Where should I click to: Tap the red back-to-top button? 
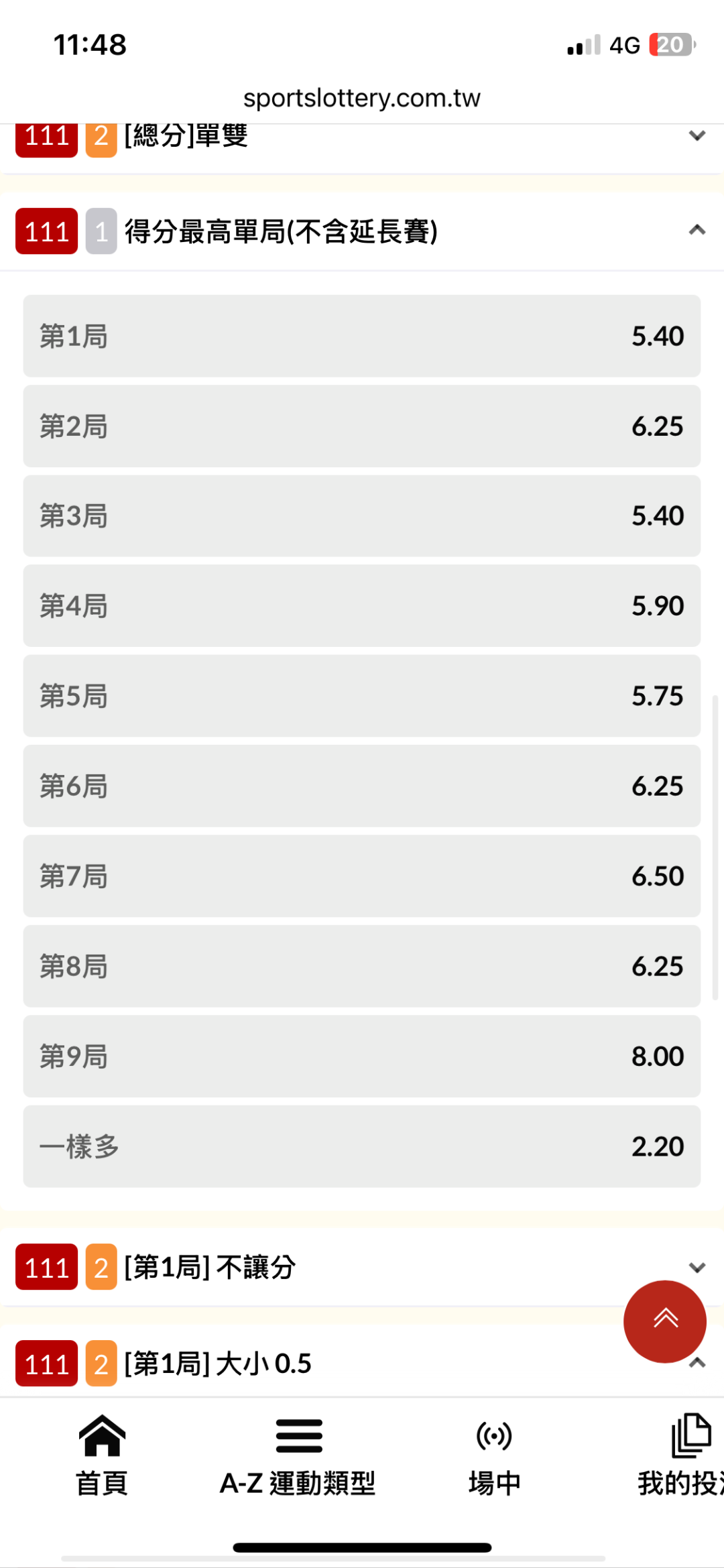665,1321
